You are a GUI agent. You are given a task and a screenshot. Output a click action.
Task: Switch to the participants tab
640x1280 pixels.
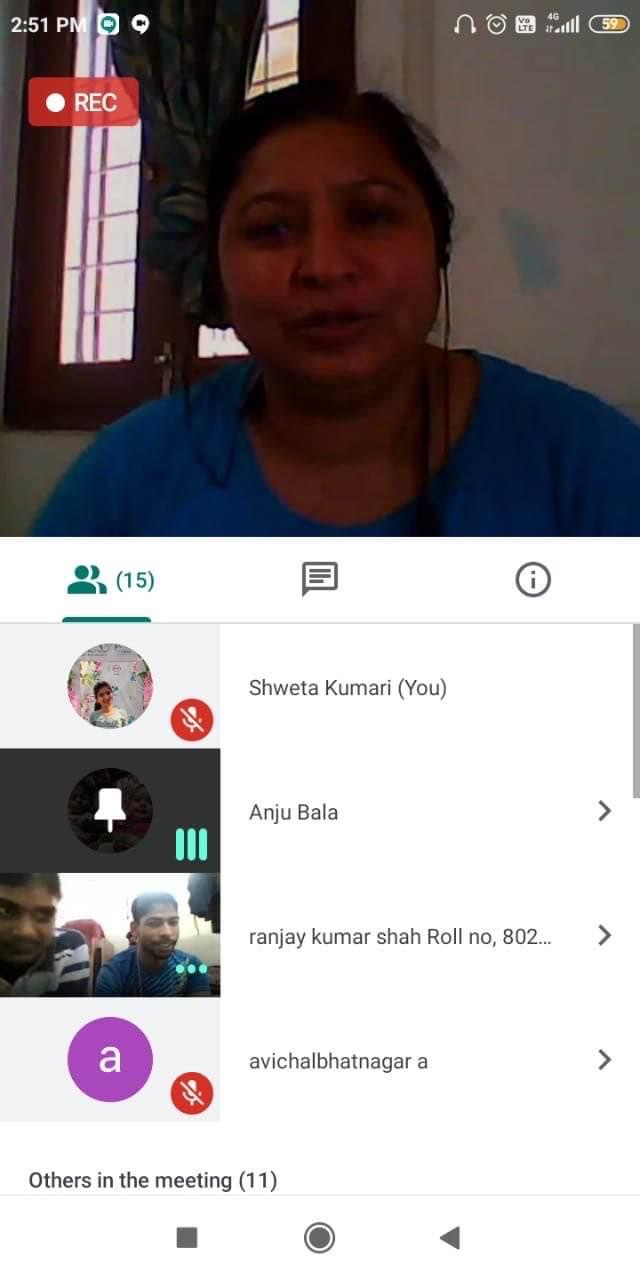[107, 579]
